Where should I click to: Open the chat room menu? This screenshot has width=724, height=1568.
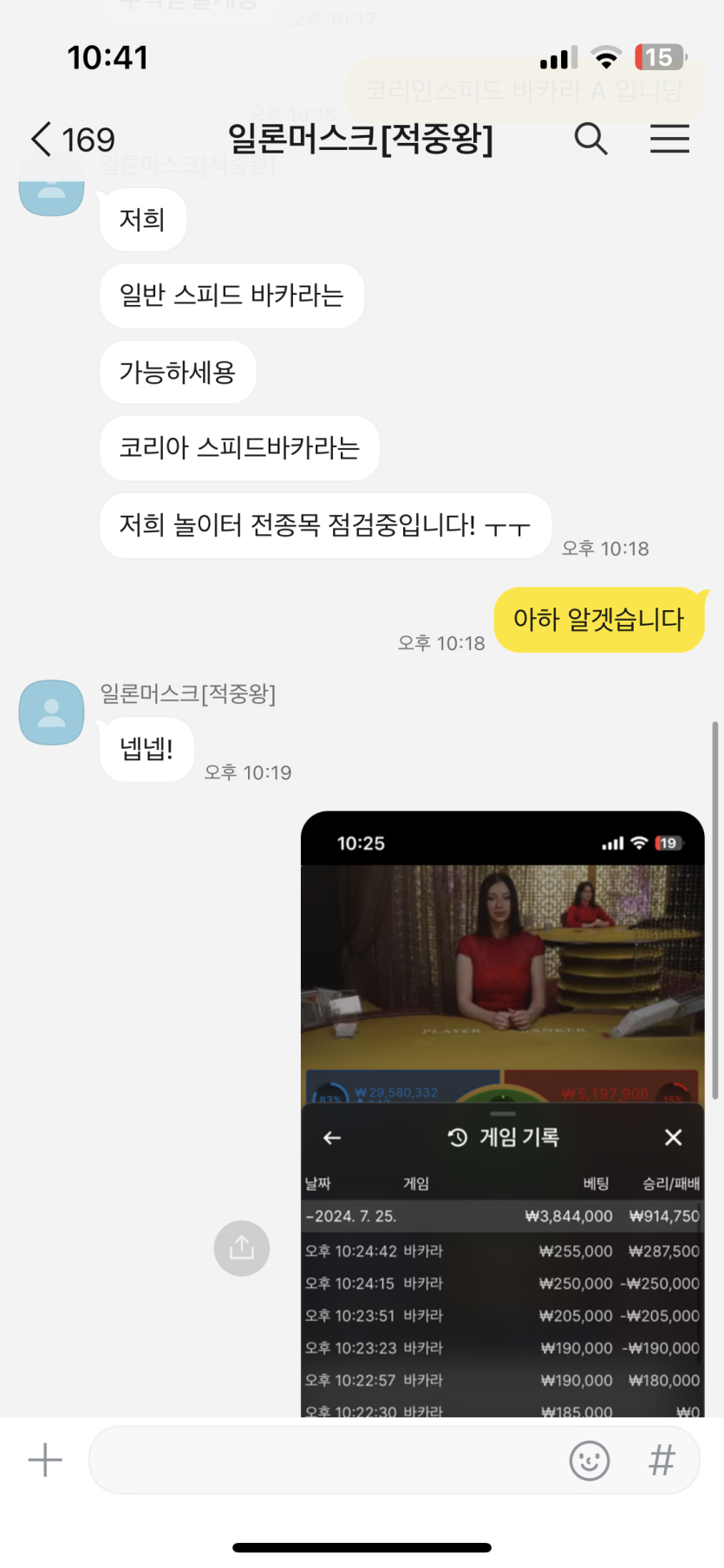669,139
